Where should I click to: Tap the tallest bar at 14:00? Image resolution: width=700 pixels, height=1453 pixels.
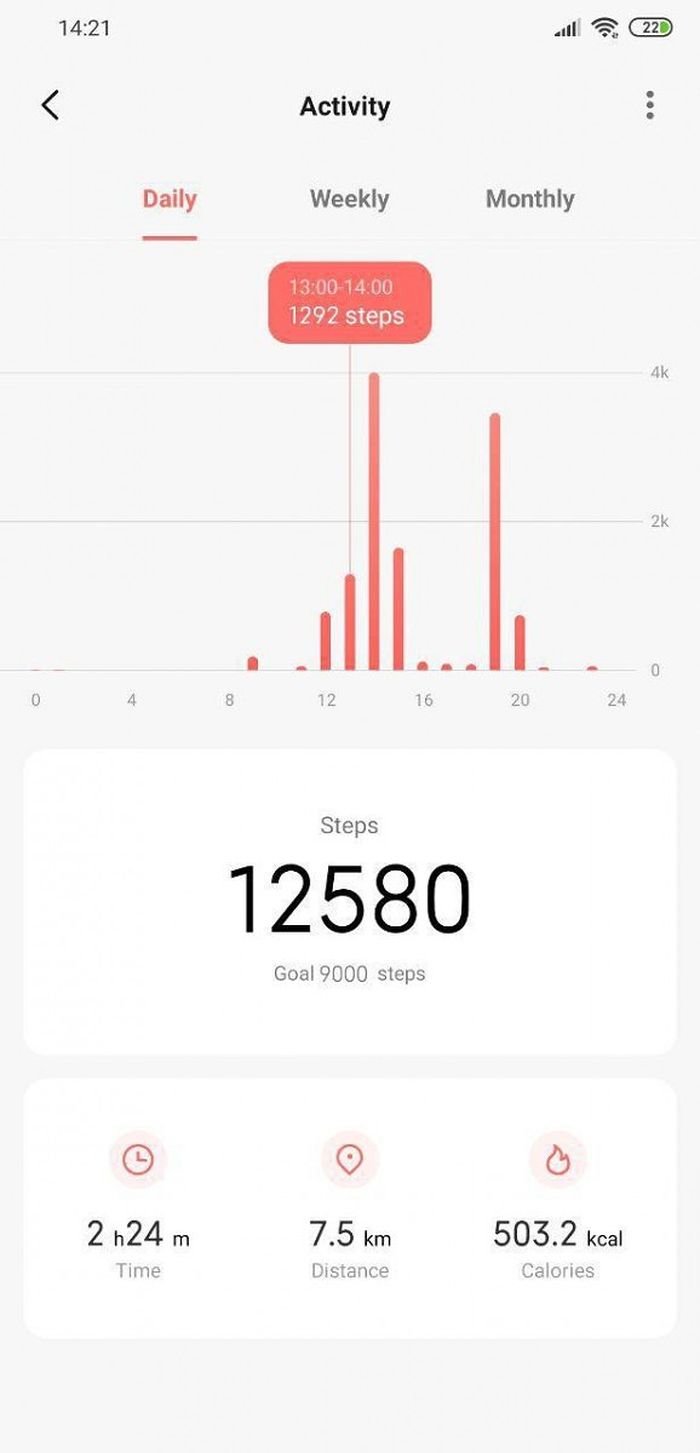tap(374, 520)
